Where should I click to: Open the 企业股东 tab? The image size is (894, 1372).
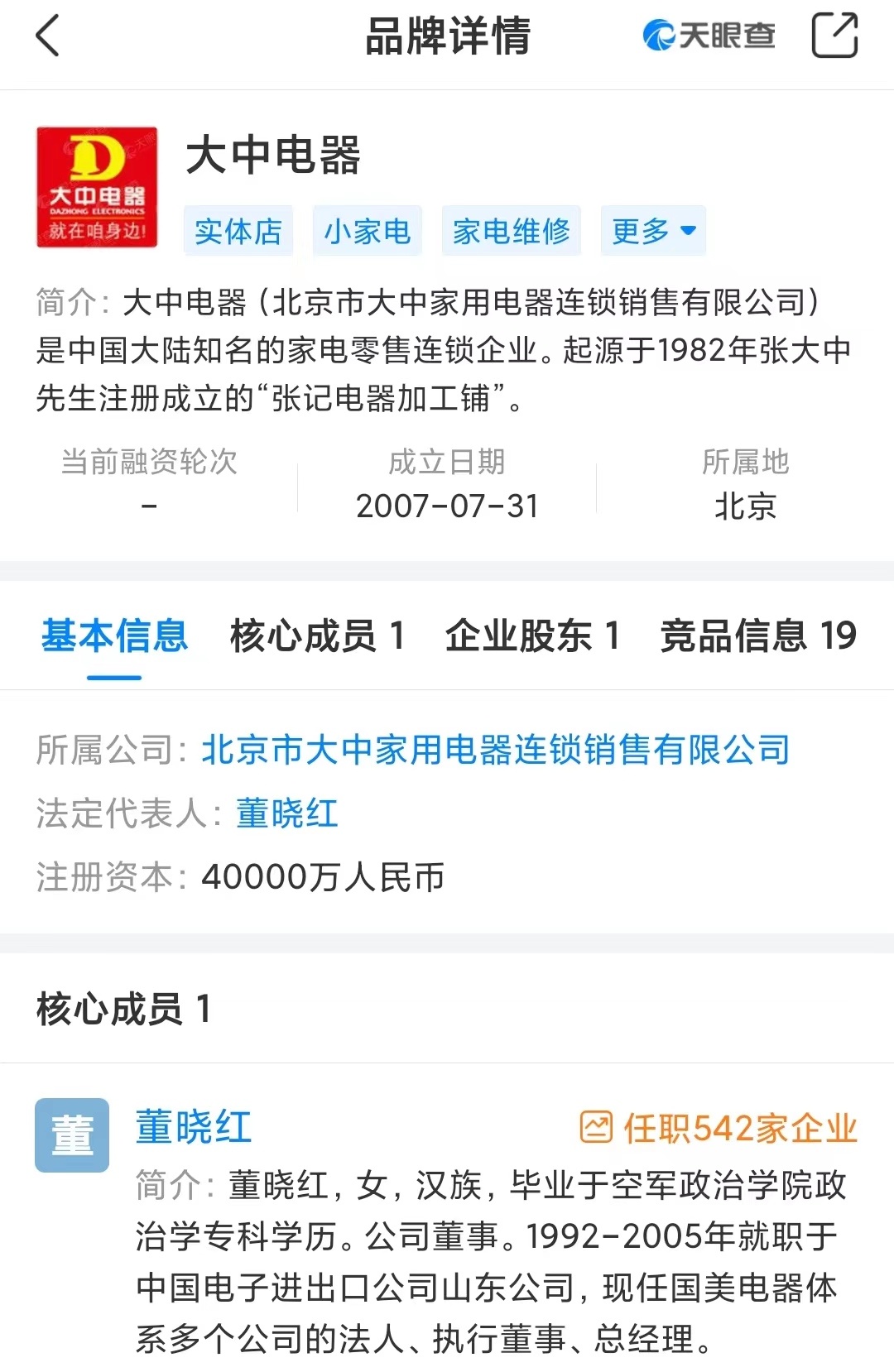coord(532,636)
